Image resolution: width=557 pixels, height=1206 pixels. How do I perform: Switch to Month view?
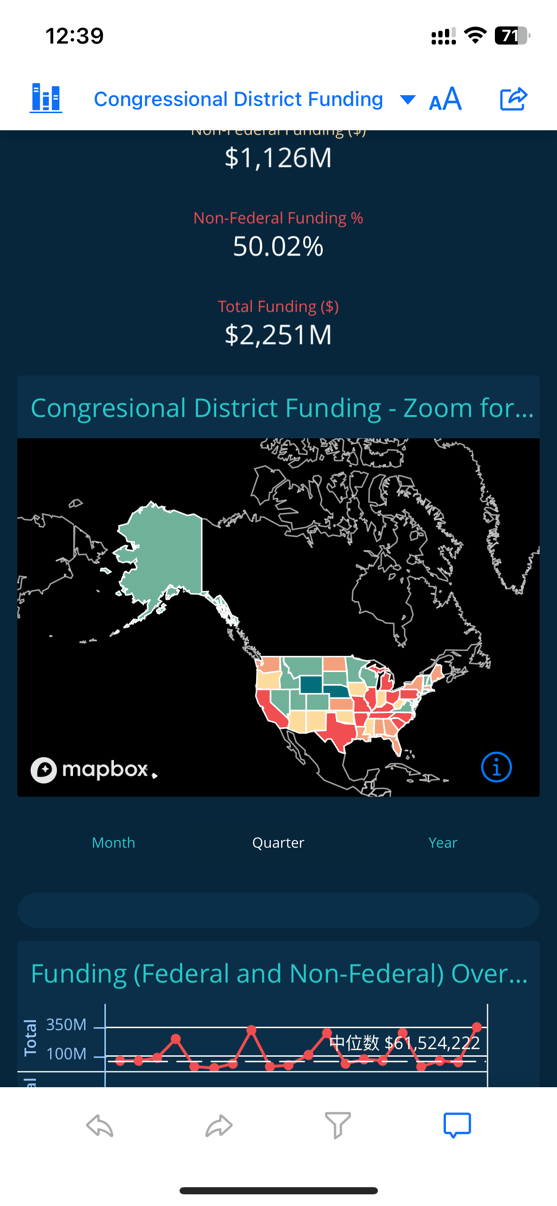point(113,843)
